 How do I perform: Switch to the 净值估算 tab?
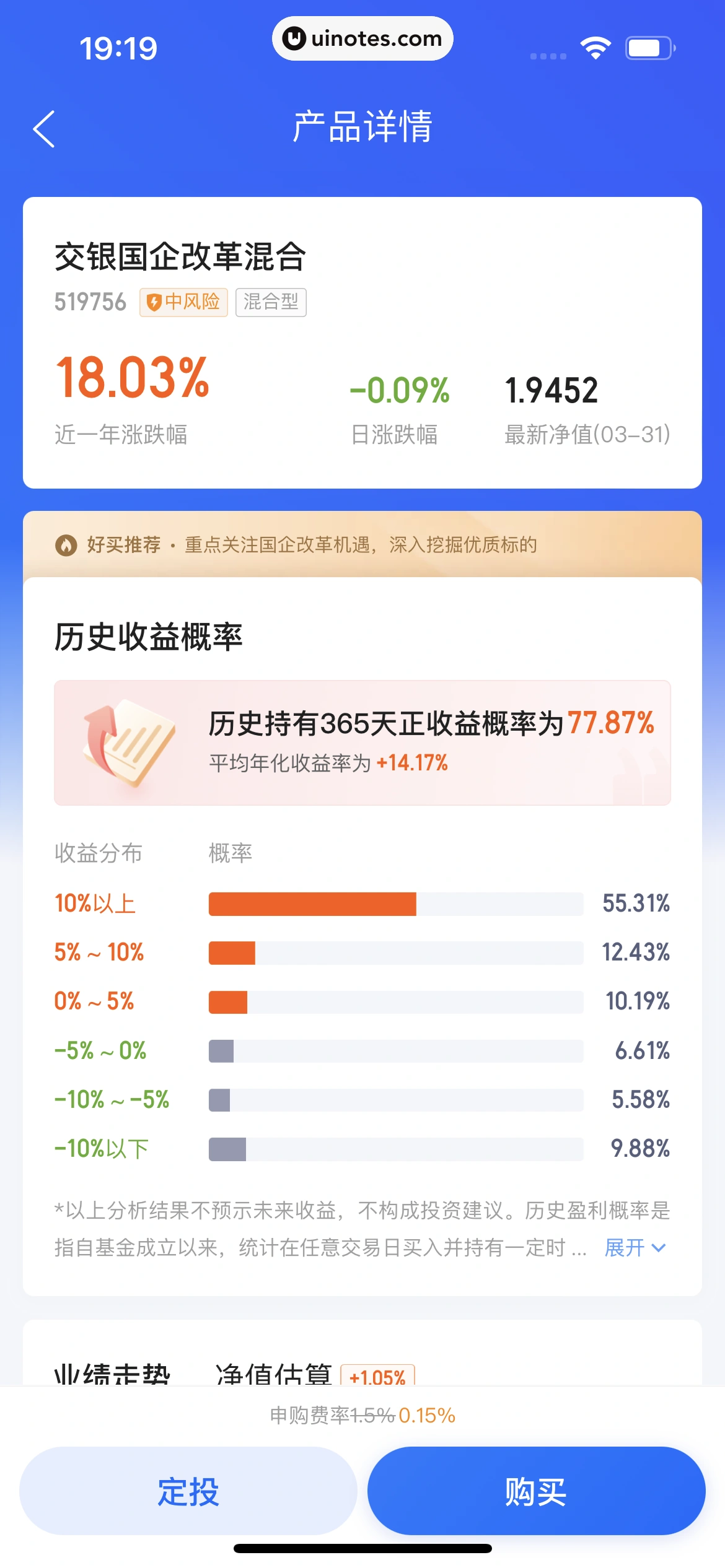pos(273,1374)
